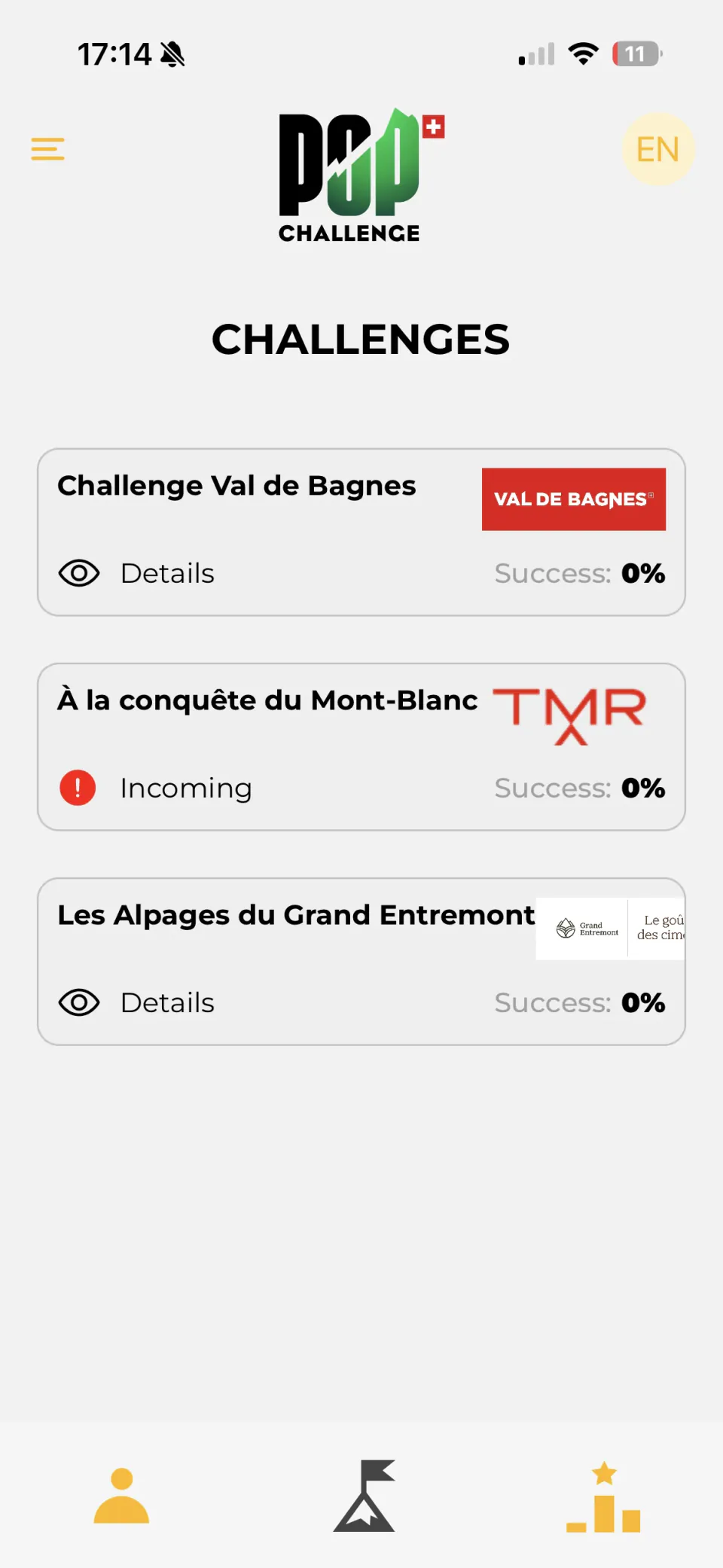View Details of Les Alpages du Grand Entremont

point(136,1002)
